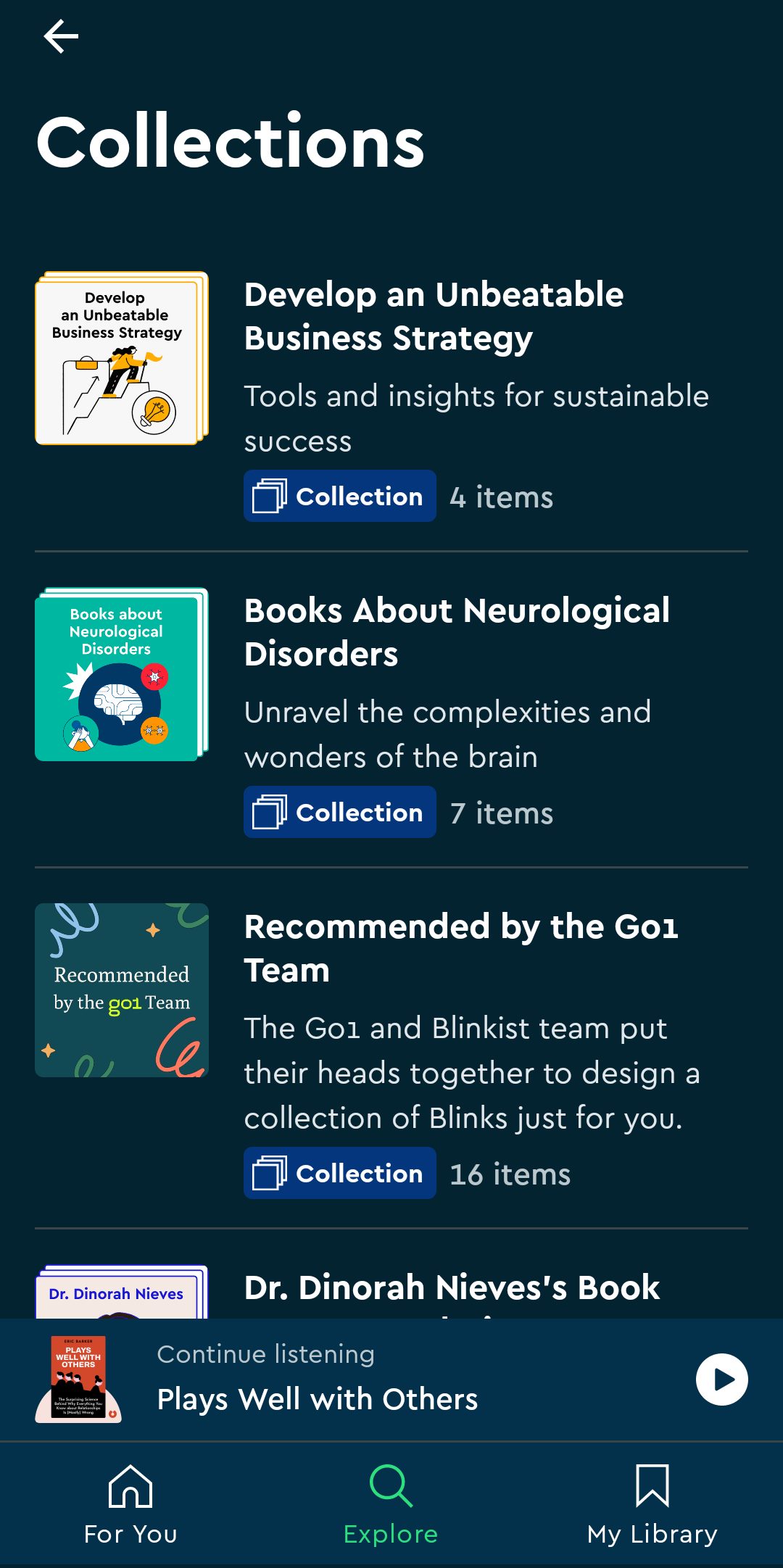Go back using the top arrow
Image resolution: width=783 pixels, height=1568 pixels.
[x=61, y=36]
